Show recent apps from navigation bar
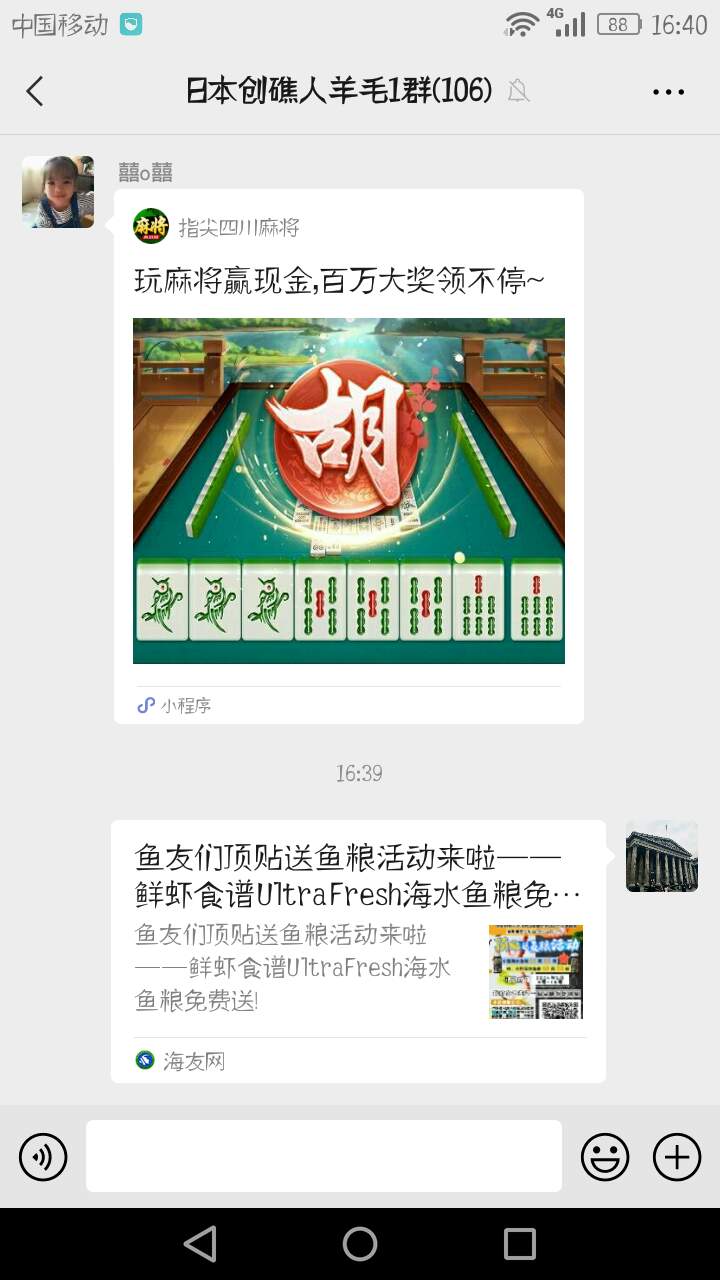 click(x=520, y=1244)
